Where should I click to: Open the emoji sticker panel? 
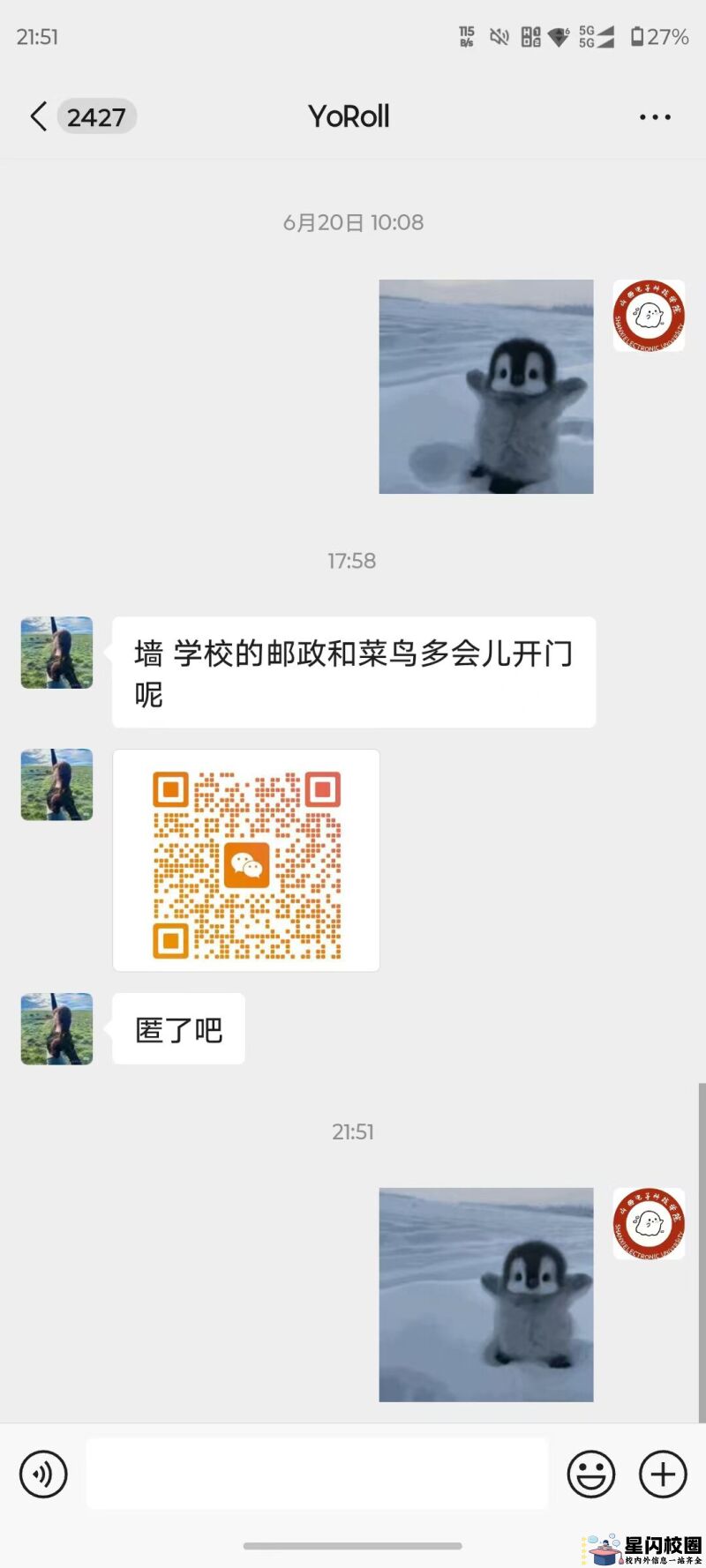click(x=590, y=1474)
